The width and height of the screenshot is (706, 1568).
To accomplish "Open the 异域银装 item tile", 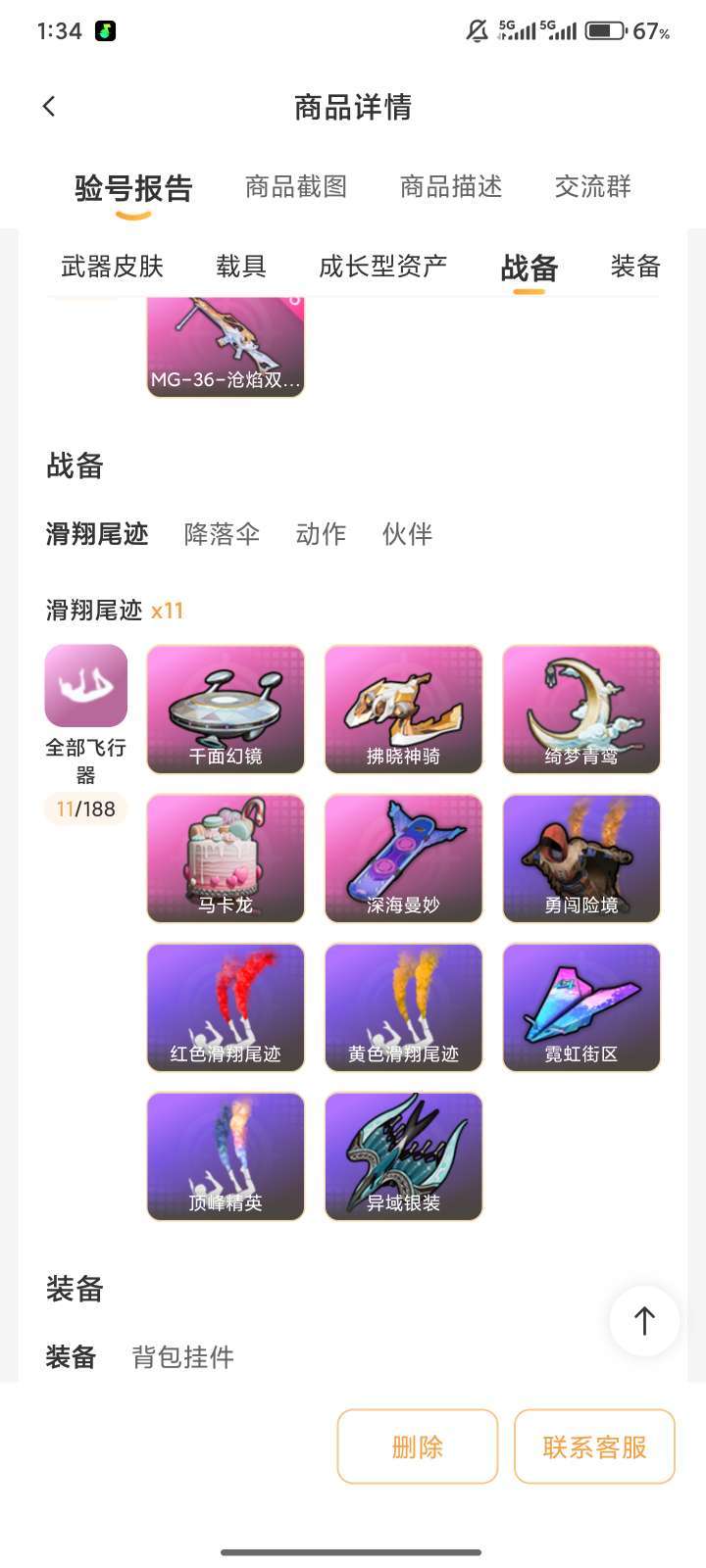I will click(x=403, y=1156).
